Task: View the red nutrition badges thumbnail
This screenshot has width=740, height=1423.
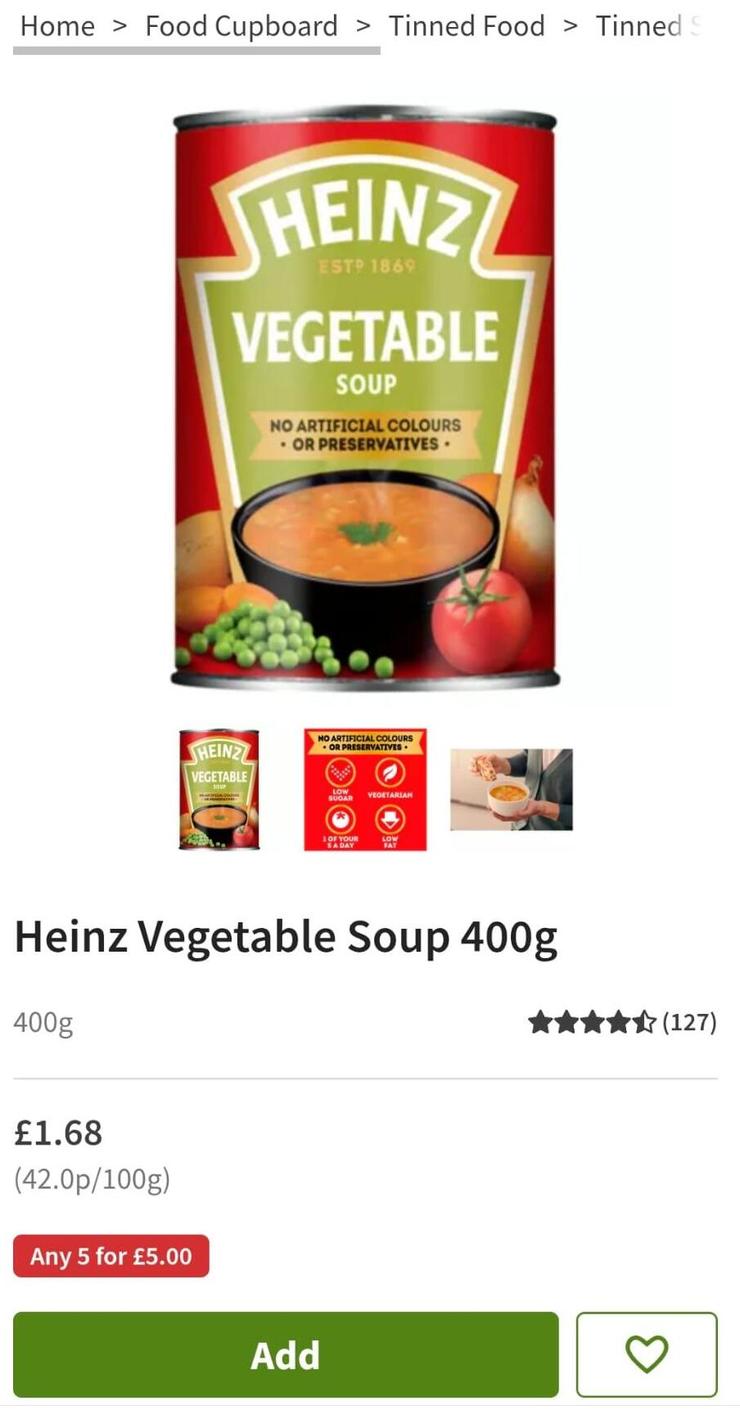Action: pos(365,789)
